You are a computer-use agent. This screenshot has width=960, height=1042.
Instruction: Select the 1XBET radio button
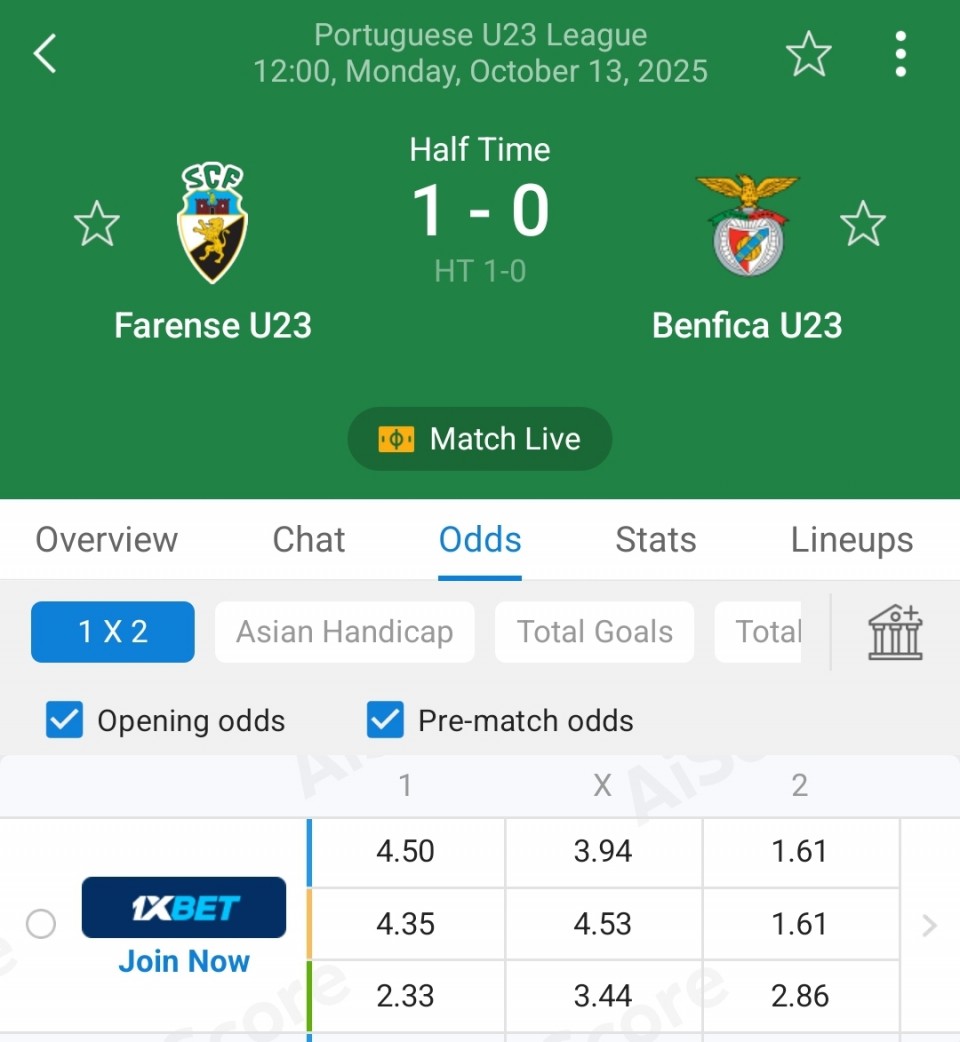[41, 925]
